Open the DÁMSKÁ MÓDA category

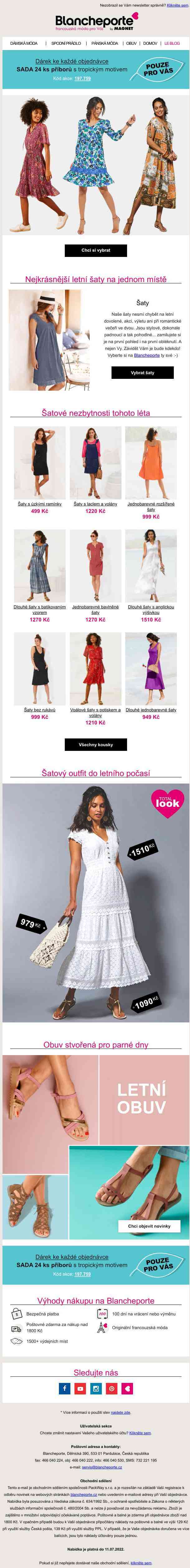tap(24, 43)
